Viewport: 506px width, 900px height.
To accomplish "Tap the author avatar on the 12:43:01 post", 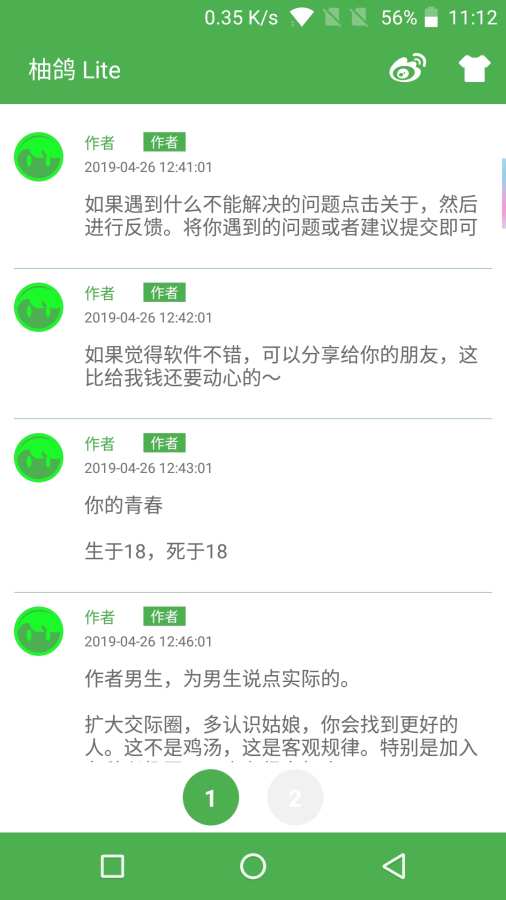I will (38, 457).
